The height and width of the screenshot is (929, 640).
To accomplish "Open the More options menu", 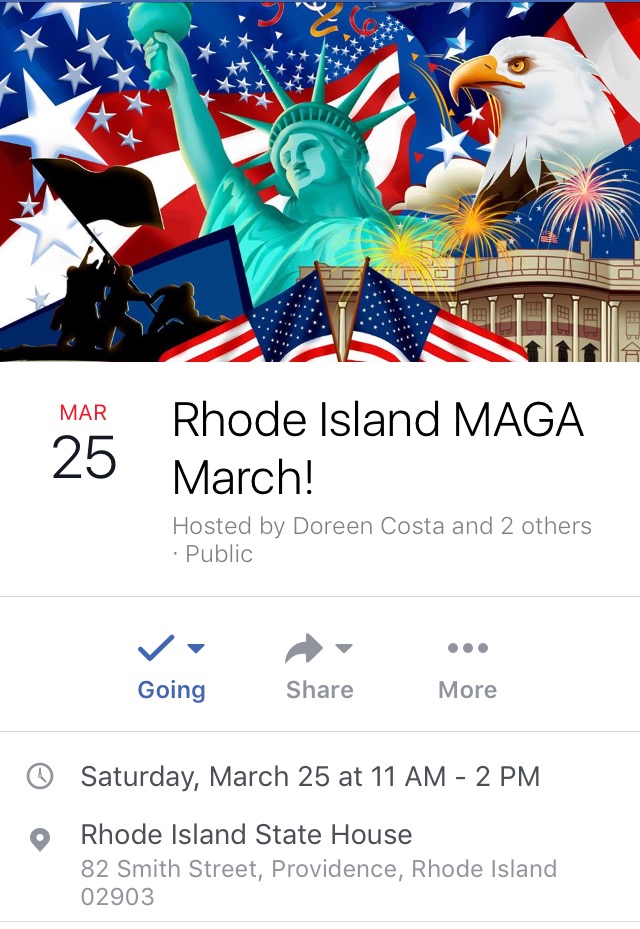I will tap(467, 666).
